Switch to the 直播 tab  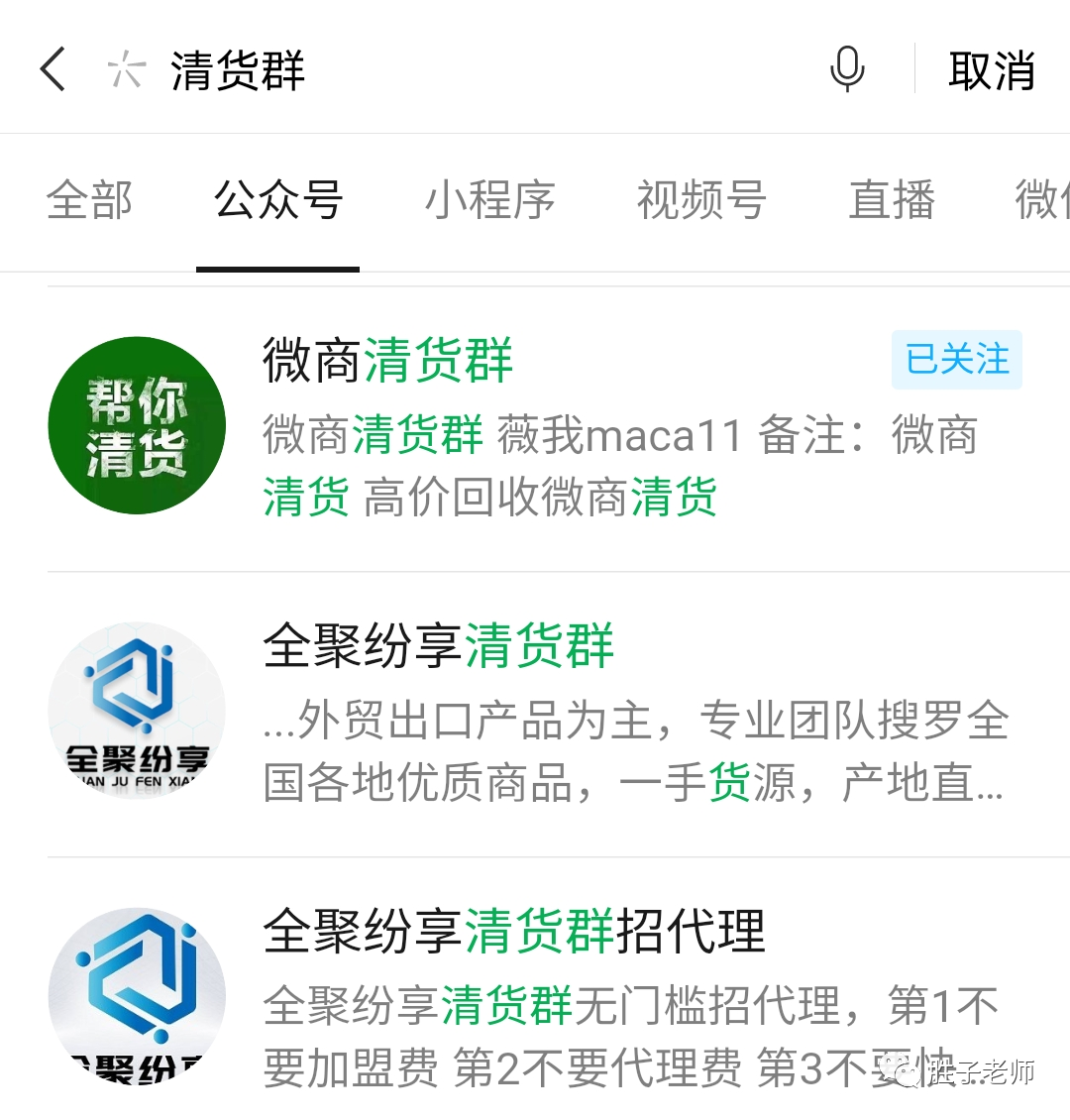click(891, 201)
